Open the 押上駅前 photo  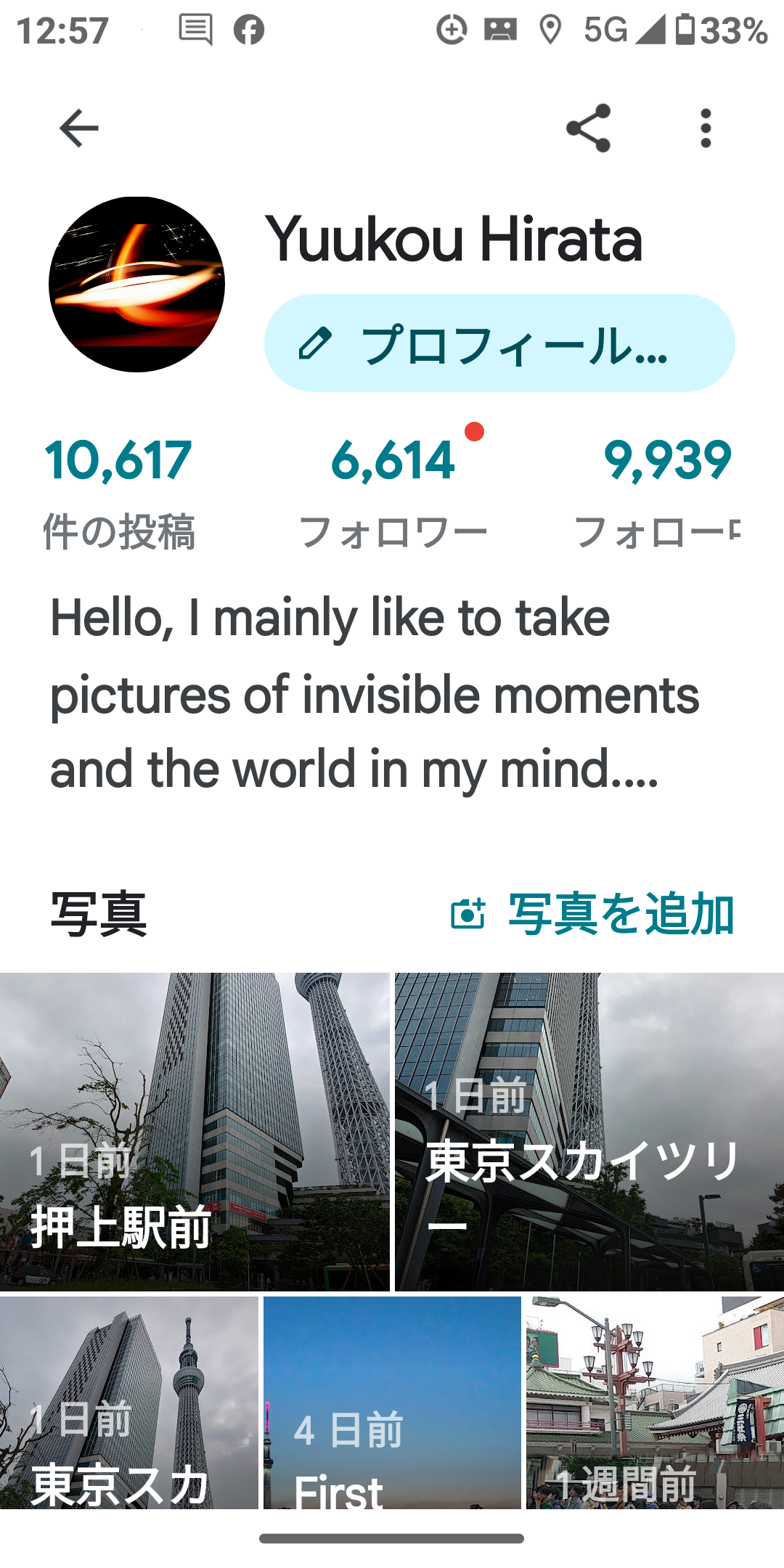[195, 1132]
